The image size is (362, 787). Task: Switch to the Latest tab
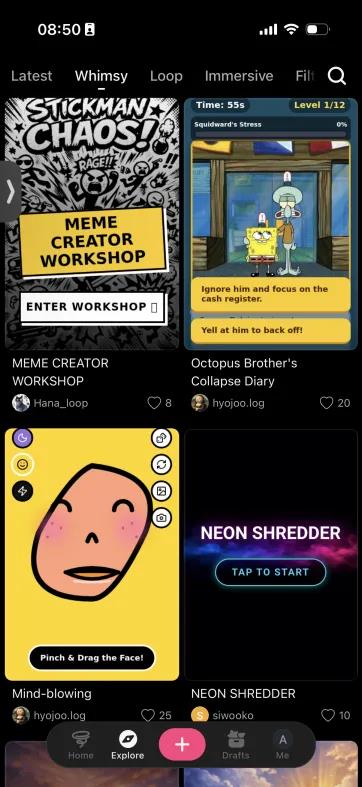tap(32, 76)
